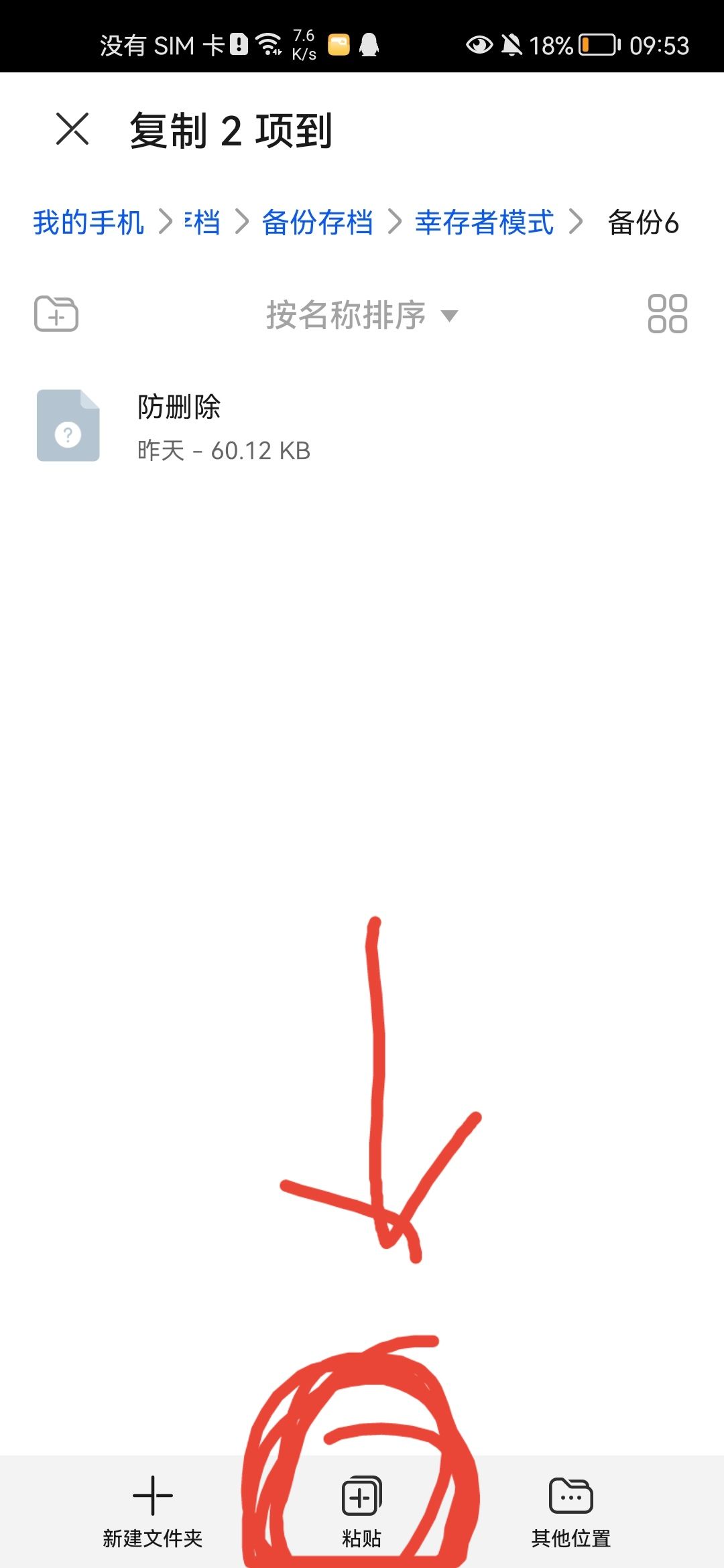Navigate to 我的手机 in breadcrumb
The height and width of the screenshot is (1568, 724).
(89, 224)
